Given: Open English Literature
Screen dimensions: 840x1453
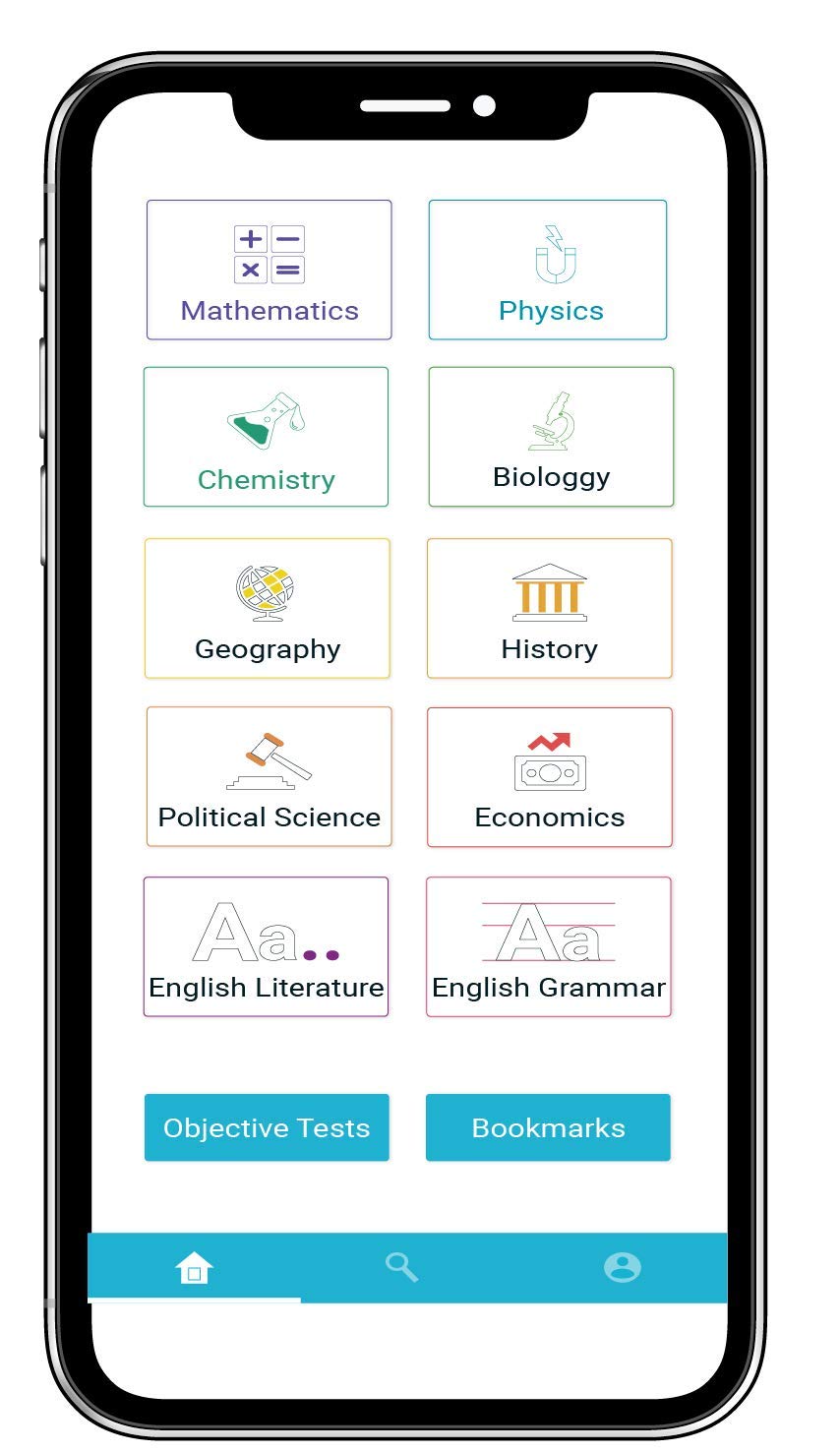Looking at the screenshot, I should tap(266, 946).
